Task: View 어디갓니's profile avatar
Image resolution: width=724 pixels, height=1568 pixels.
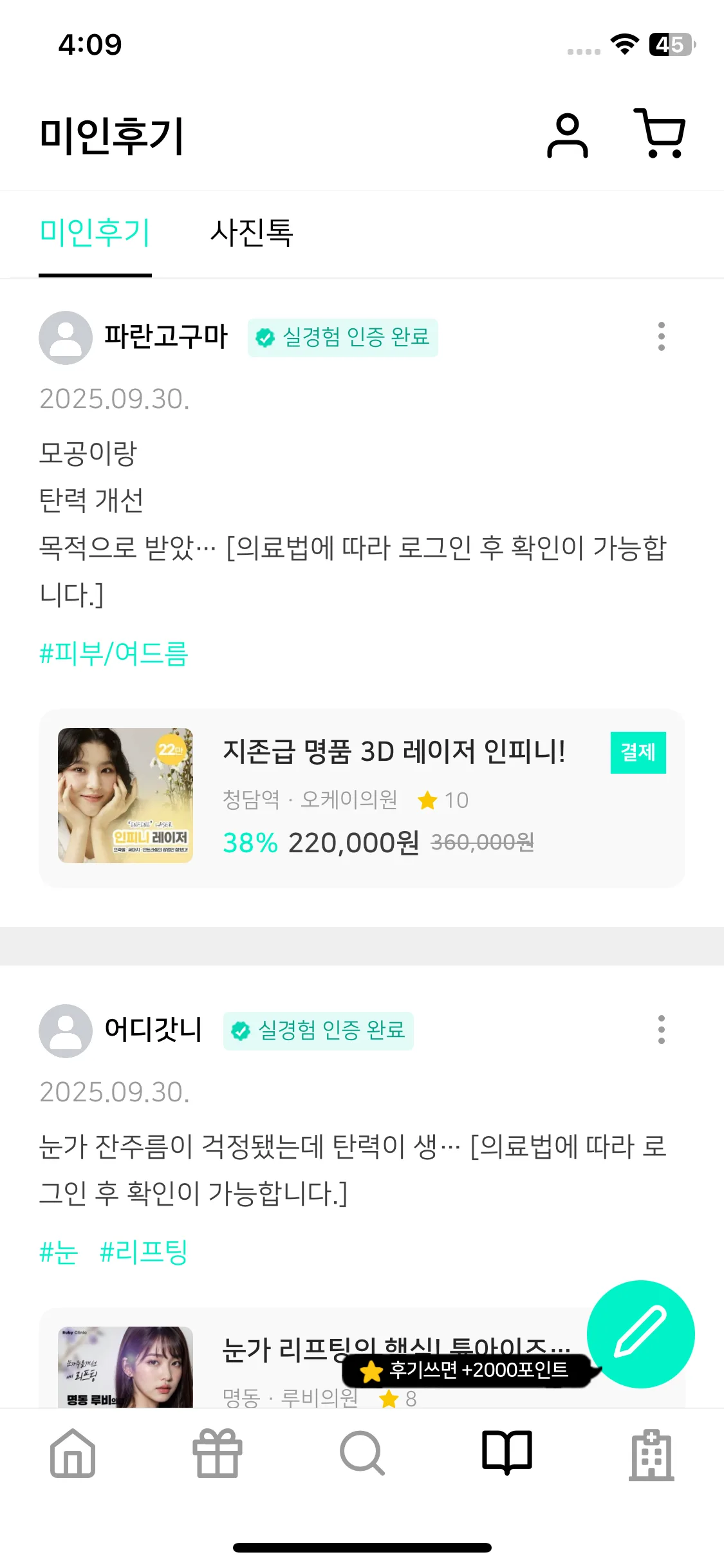Action: 66,1031
